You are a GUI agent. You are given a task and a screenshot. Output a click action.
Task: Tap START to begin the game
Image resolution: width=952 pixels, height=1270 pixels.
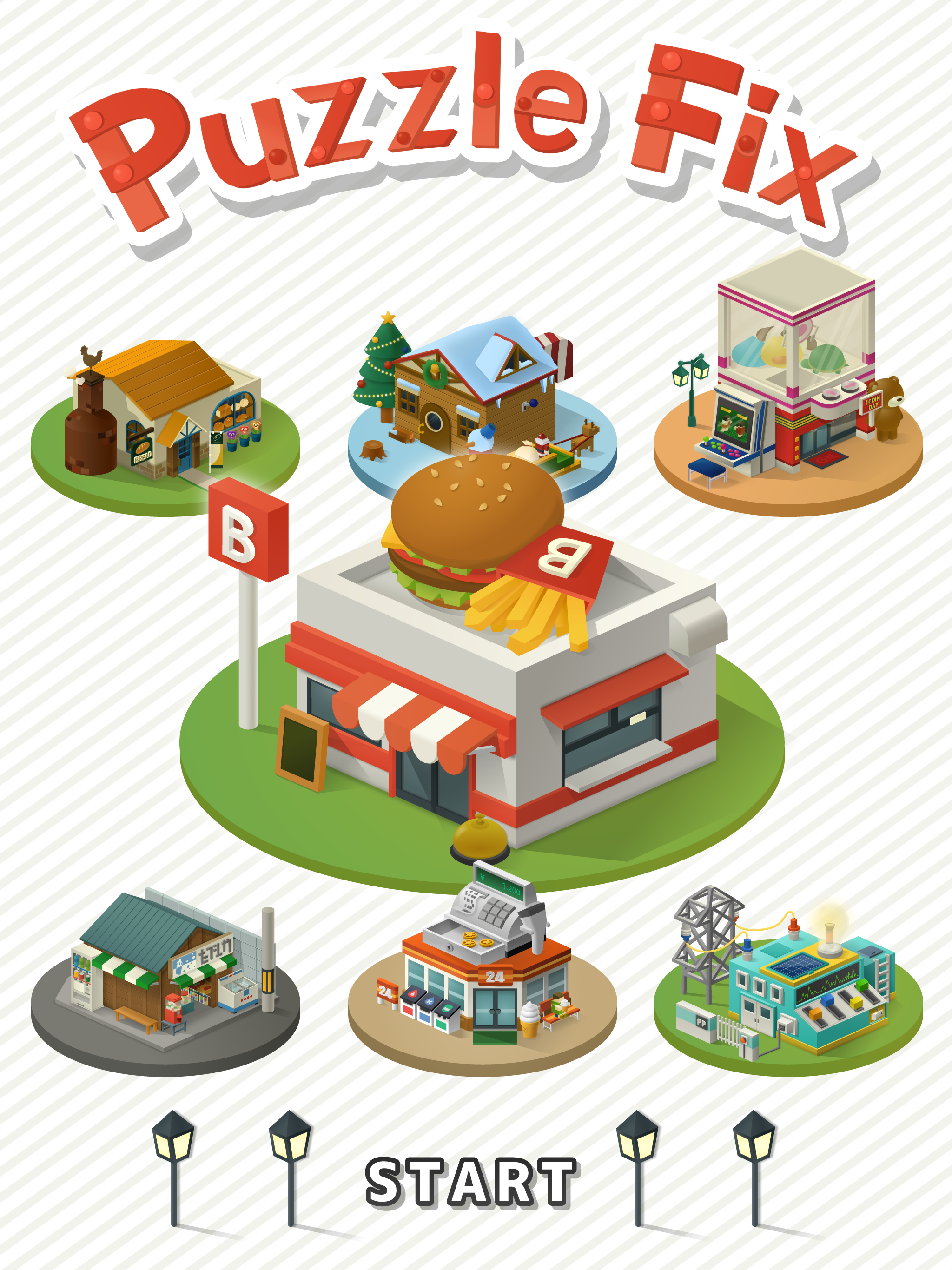(471, 1182)
